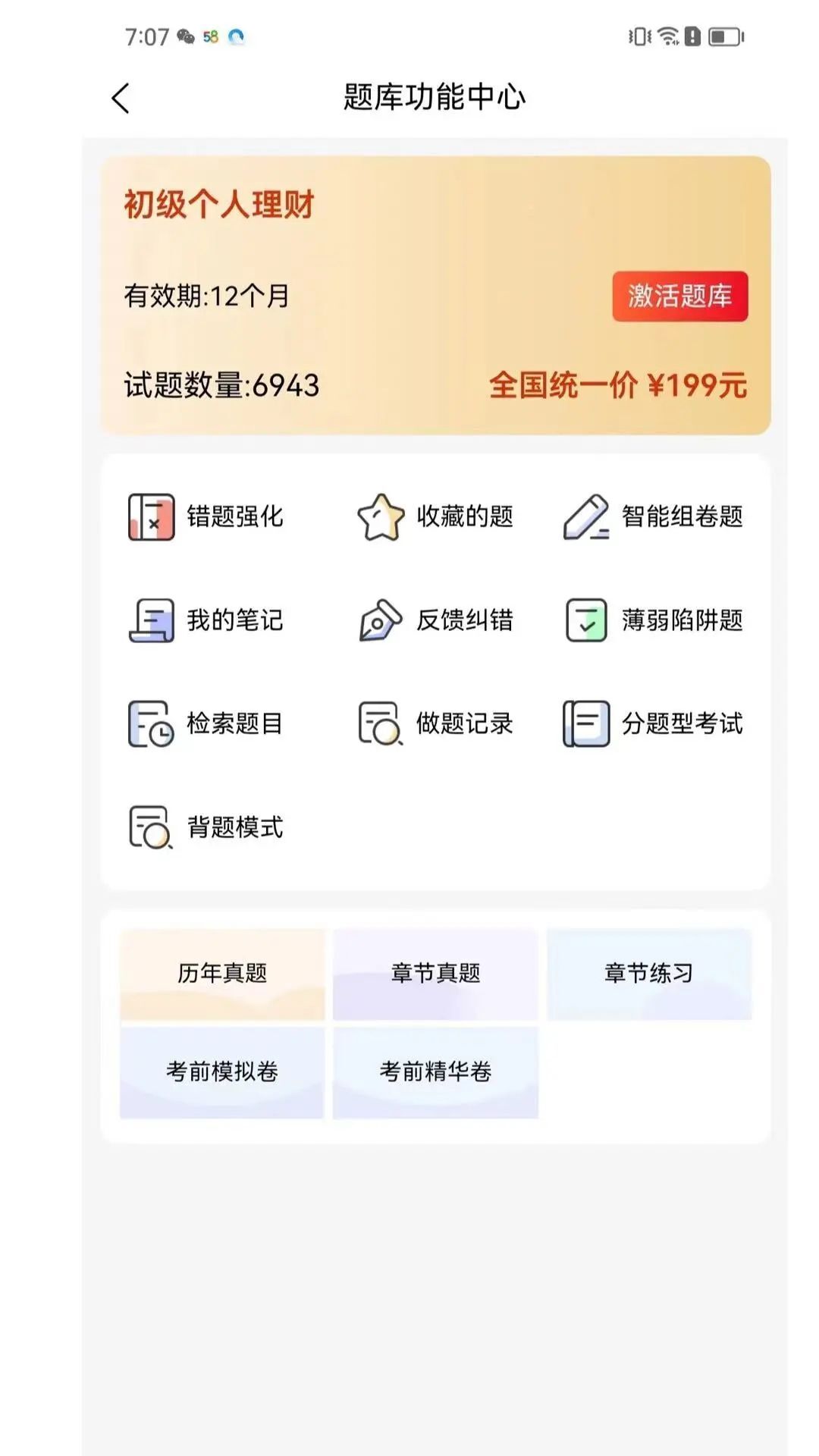The image size is (819, 1456).
Task: Open the 考前精华卷 essentials paper tile
Action: click(435, 1072)
